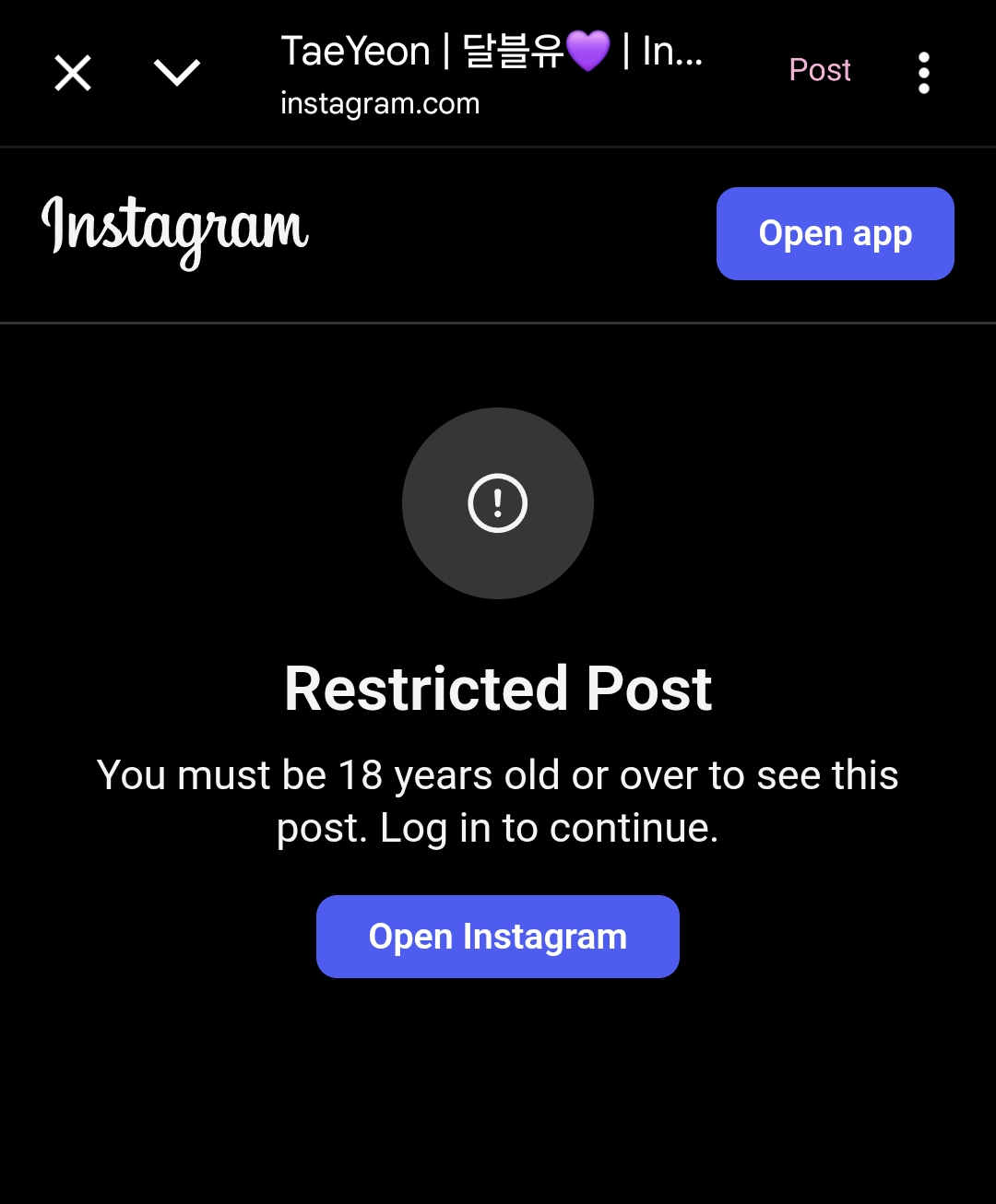Tap the Instagram logo to go home

click(x=175, y=230)
